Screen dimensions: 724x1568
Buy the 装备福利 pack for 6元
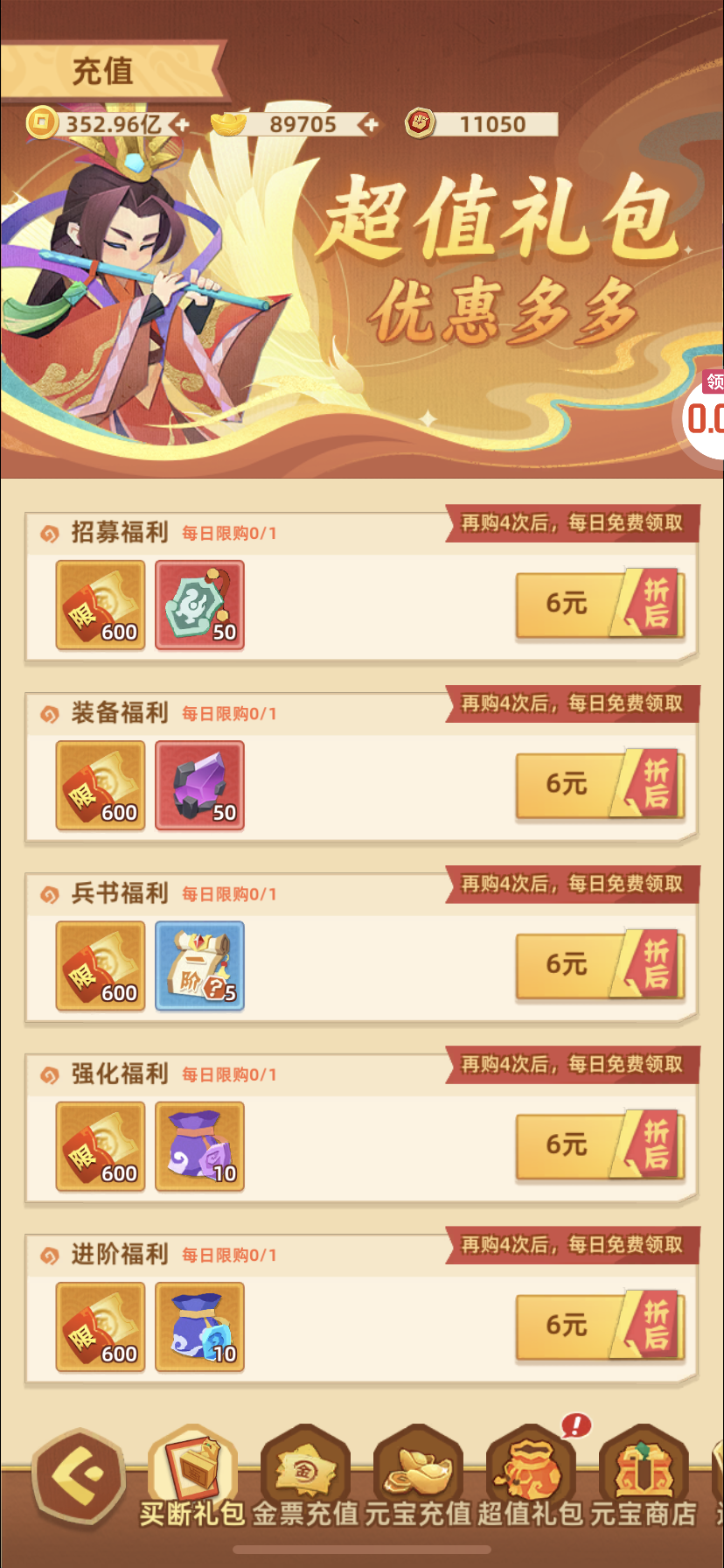599,784
